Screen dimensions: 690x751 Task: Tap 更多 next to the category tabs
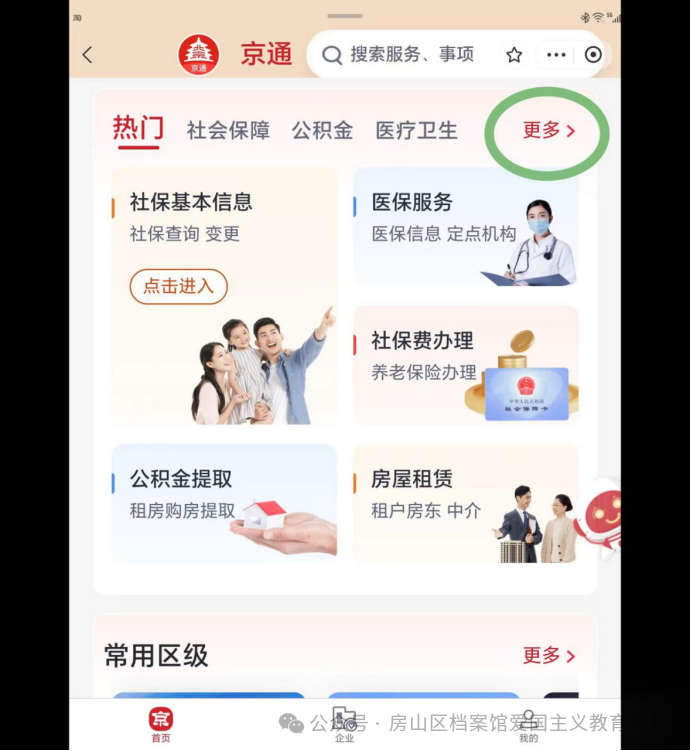click(x=548, y=131)
